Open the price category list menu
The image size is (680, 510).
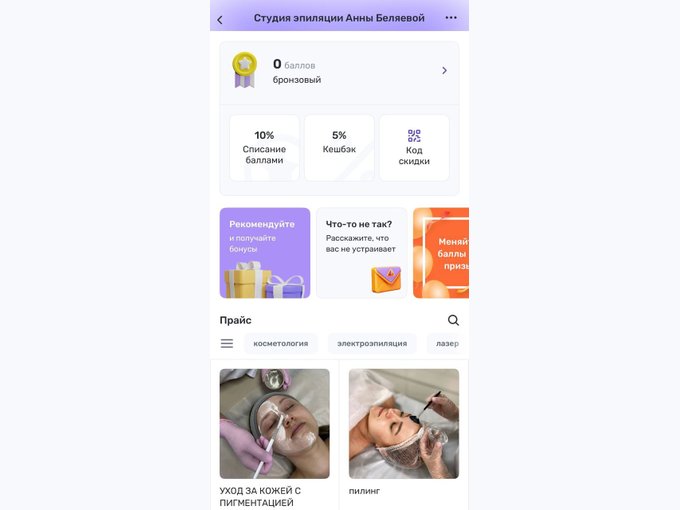tap(227, 343)
